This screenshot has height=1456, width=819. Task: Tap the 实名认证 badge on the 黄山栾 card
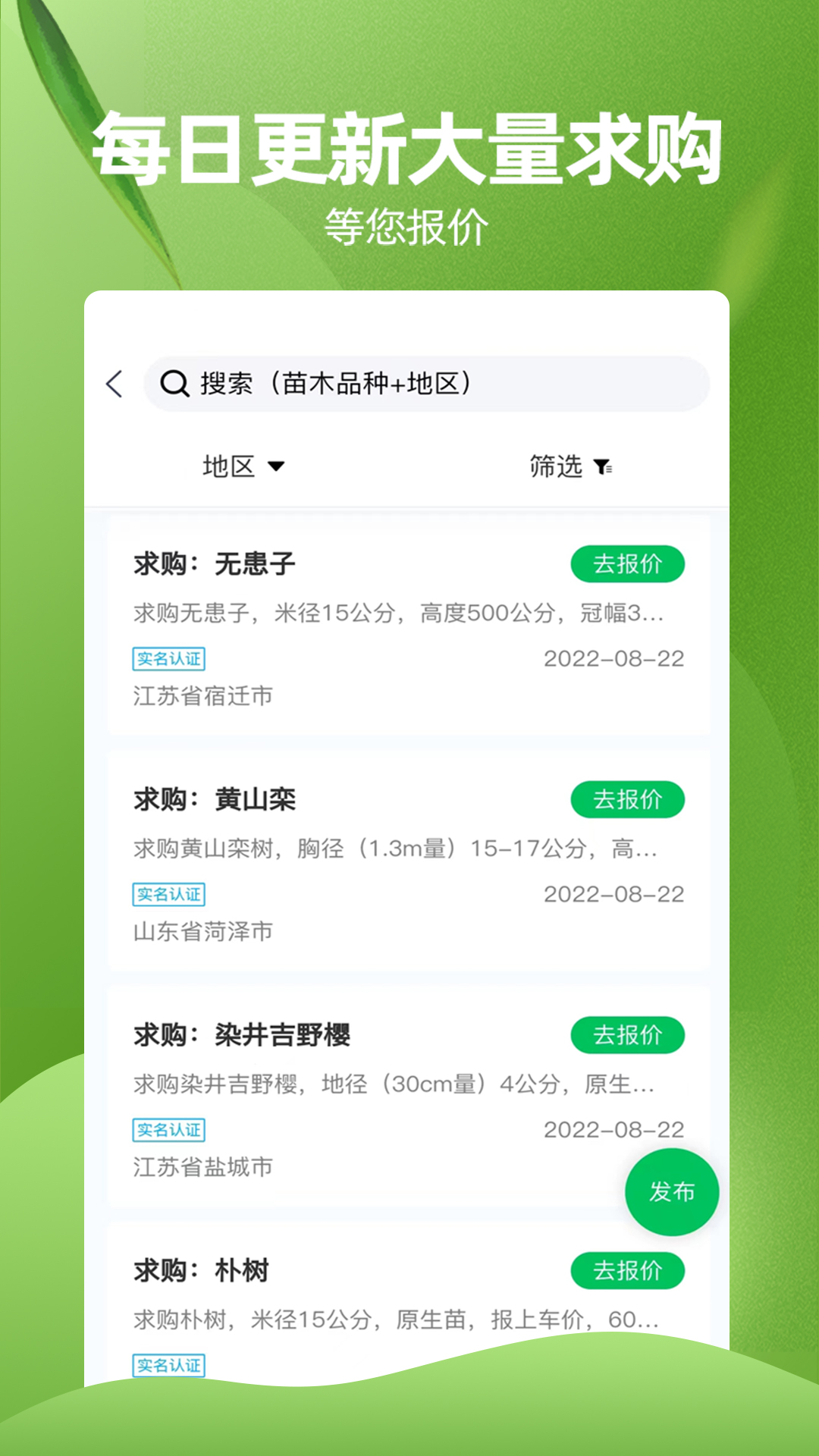(167, 895)
